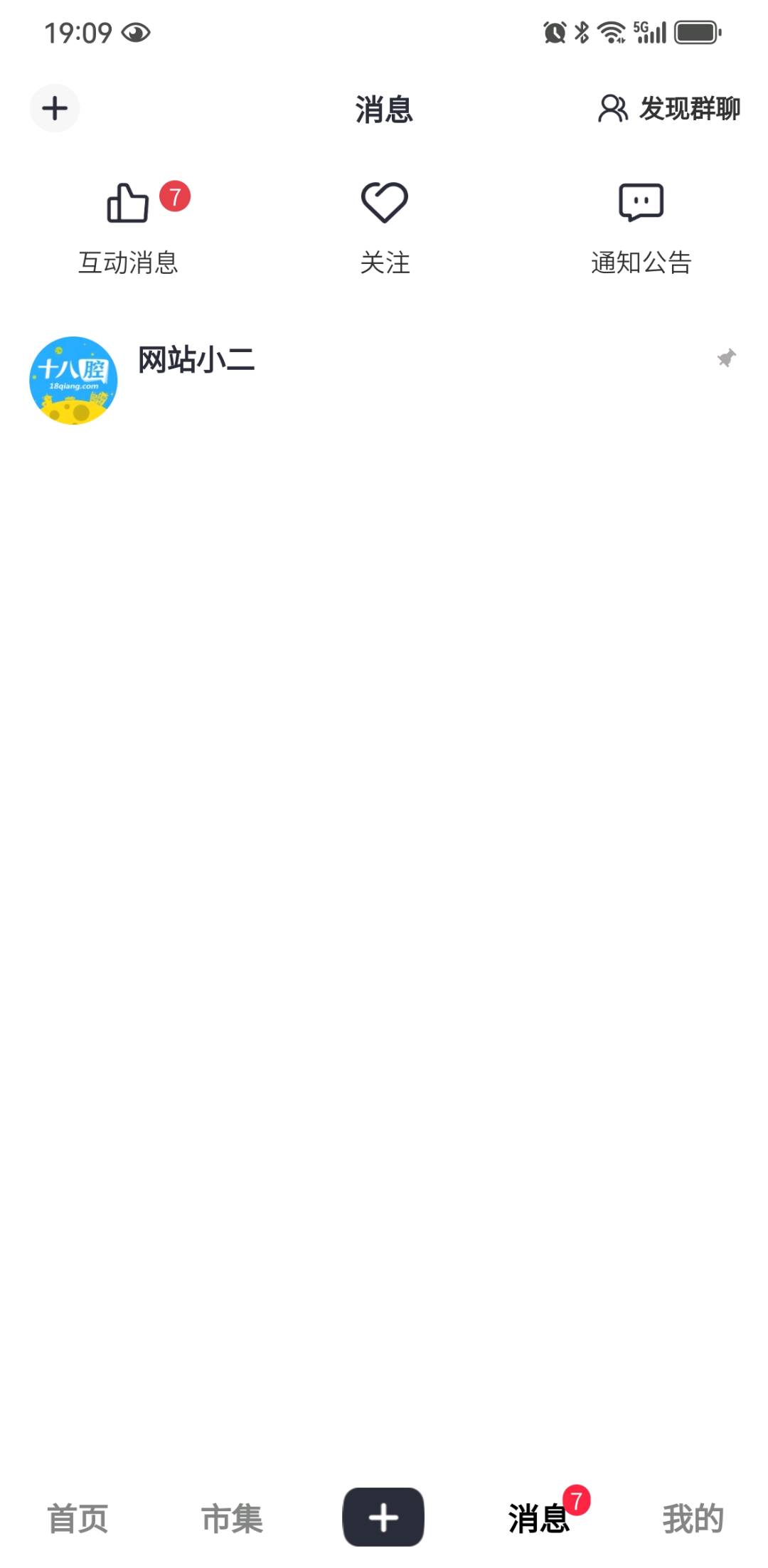Tap the plus icon at top left

click(55, 108)
